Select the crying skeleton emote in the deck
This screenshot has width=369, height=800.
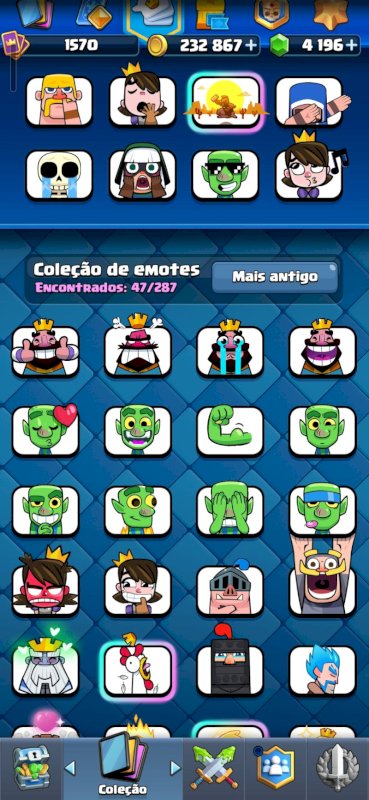click(59, 175)
